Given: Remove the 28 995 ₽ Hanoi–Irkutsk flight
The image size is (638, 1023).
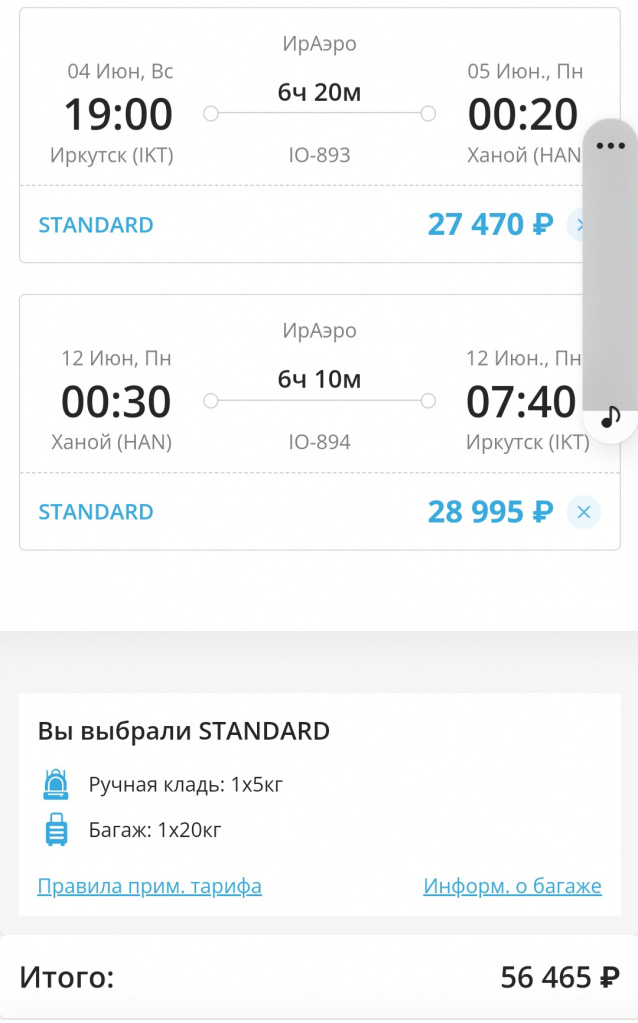Looking at the screenshot, I should click(x=584, y=513).
